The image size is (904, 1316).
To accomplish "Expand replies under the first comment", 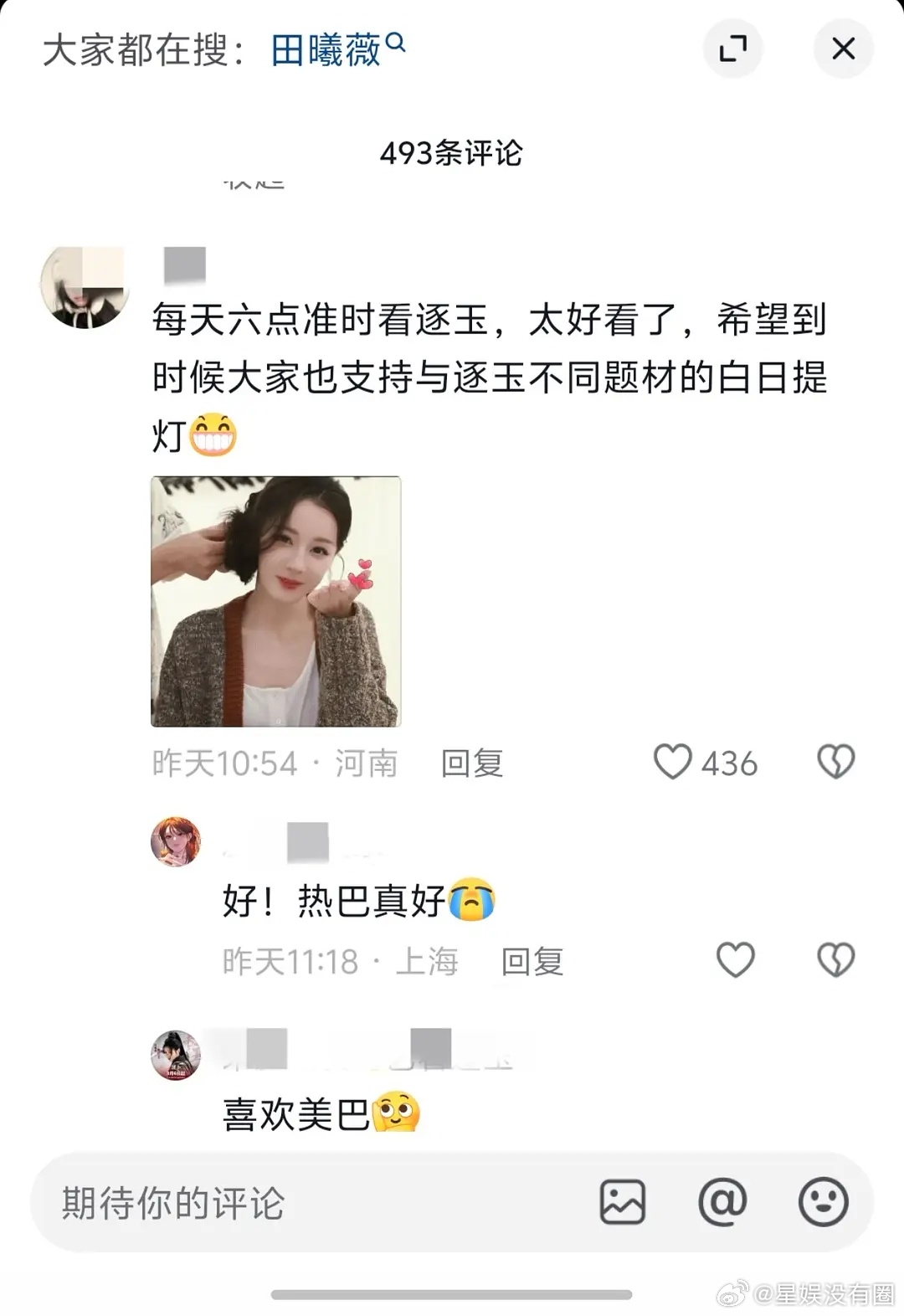I will 470,763.
